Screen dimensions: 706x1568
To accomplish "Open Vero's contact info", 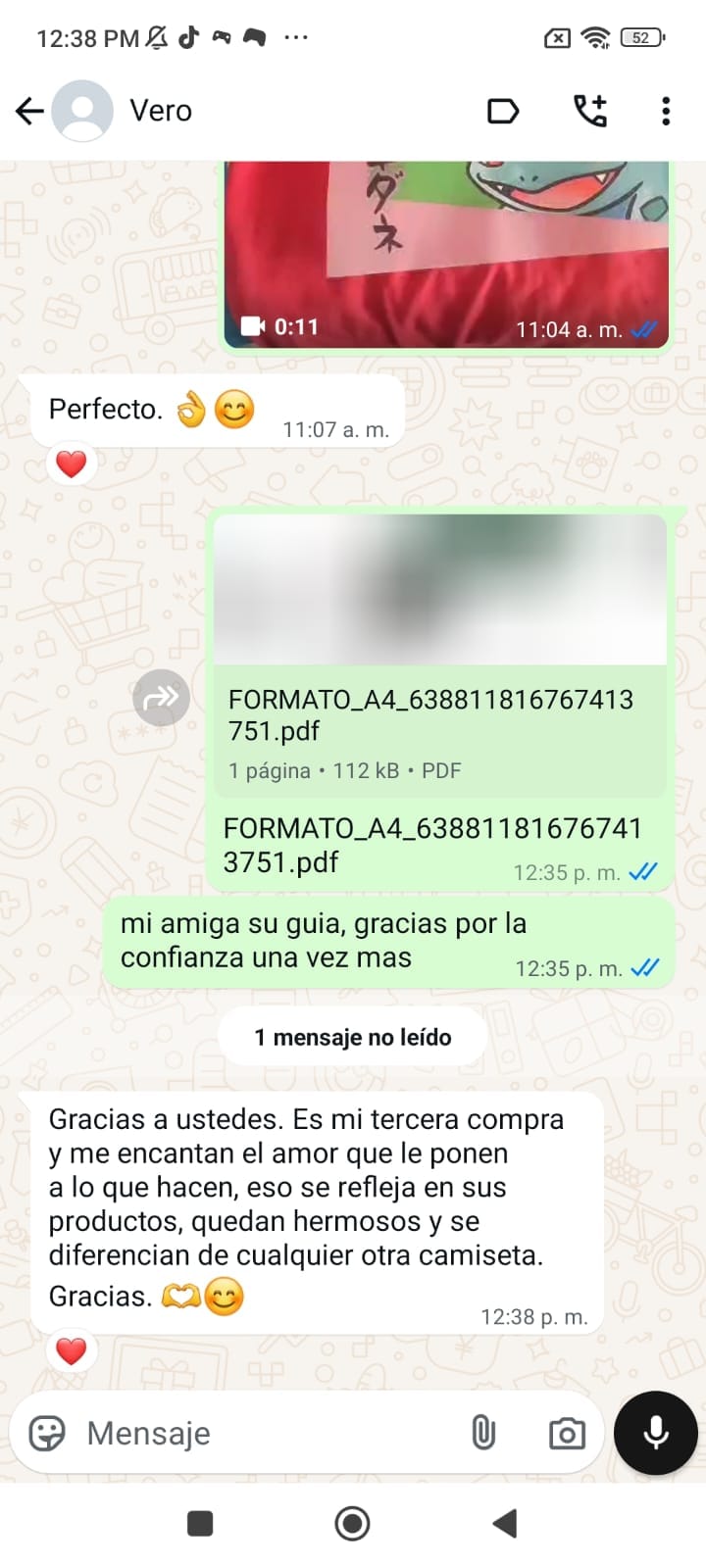I will point(162,111).
